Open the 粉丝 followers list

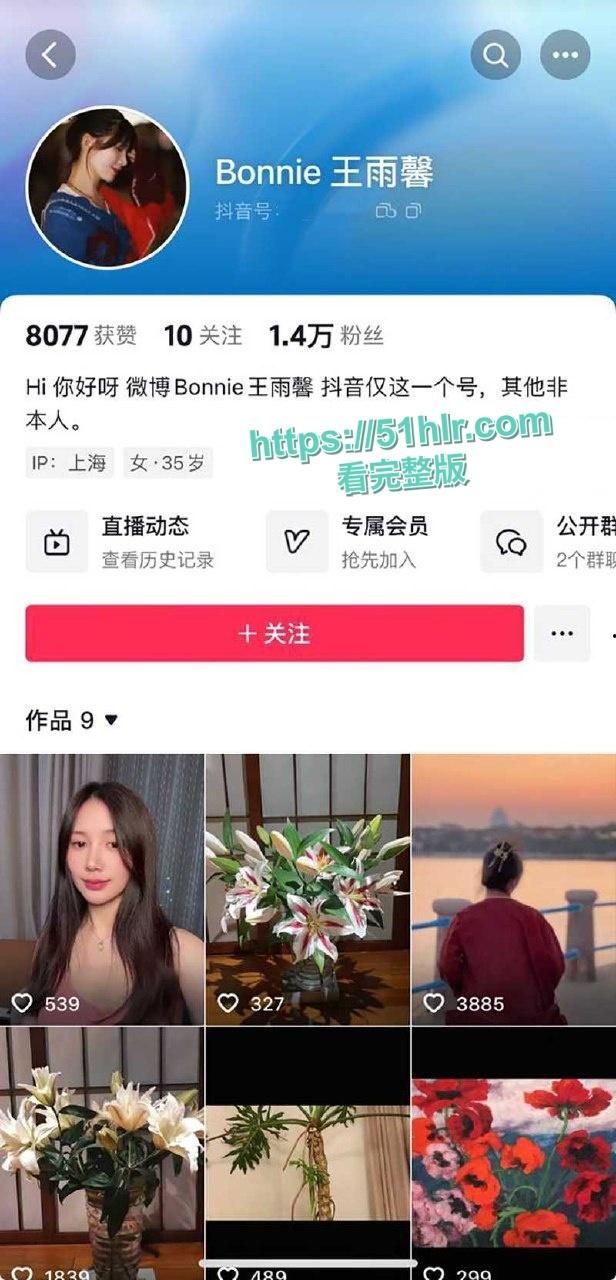click(x=326, y=336)
